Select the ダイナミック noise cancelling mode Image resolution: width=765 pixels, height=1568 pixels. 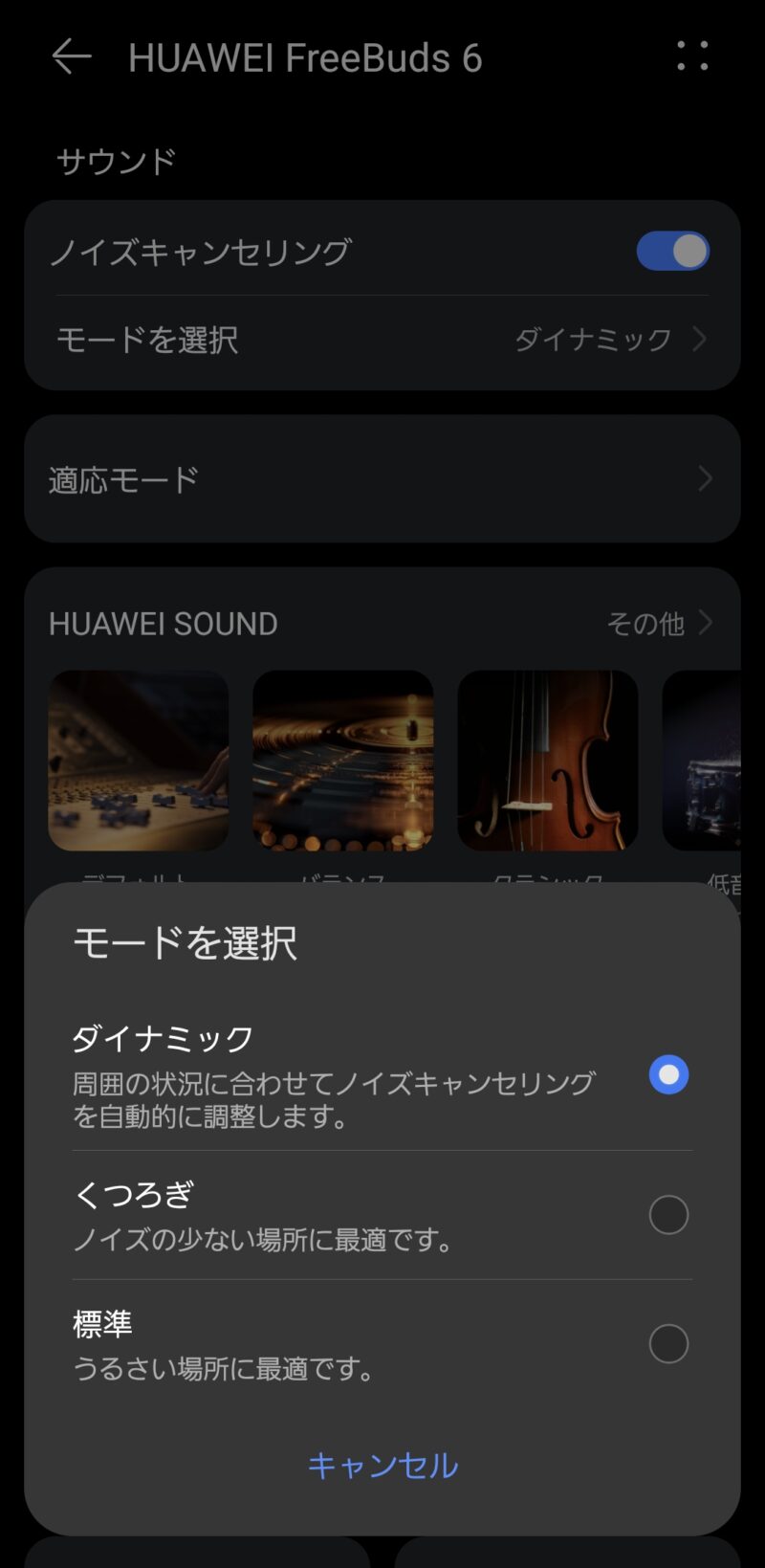[667, 1074]
